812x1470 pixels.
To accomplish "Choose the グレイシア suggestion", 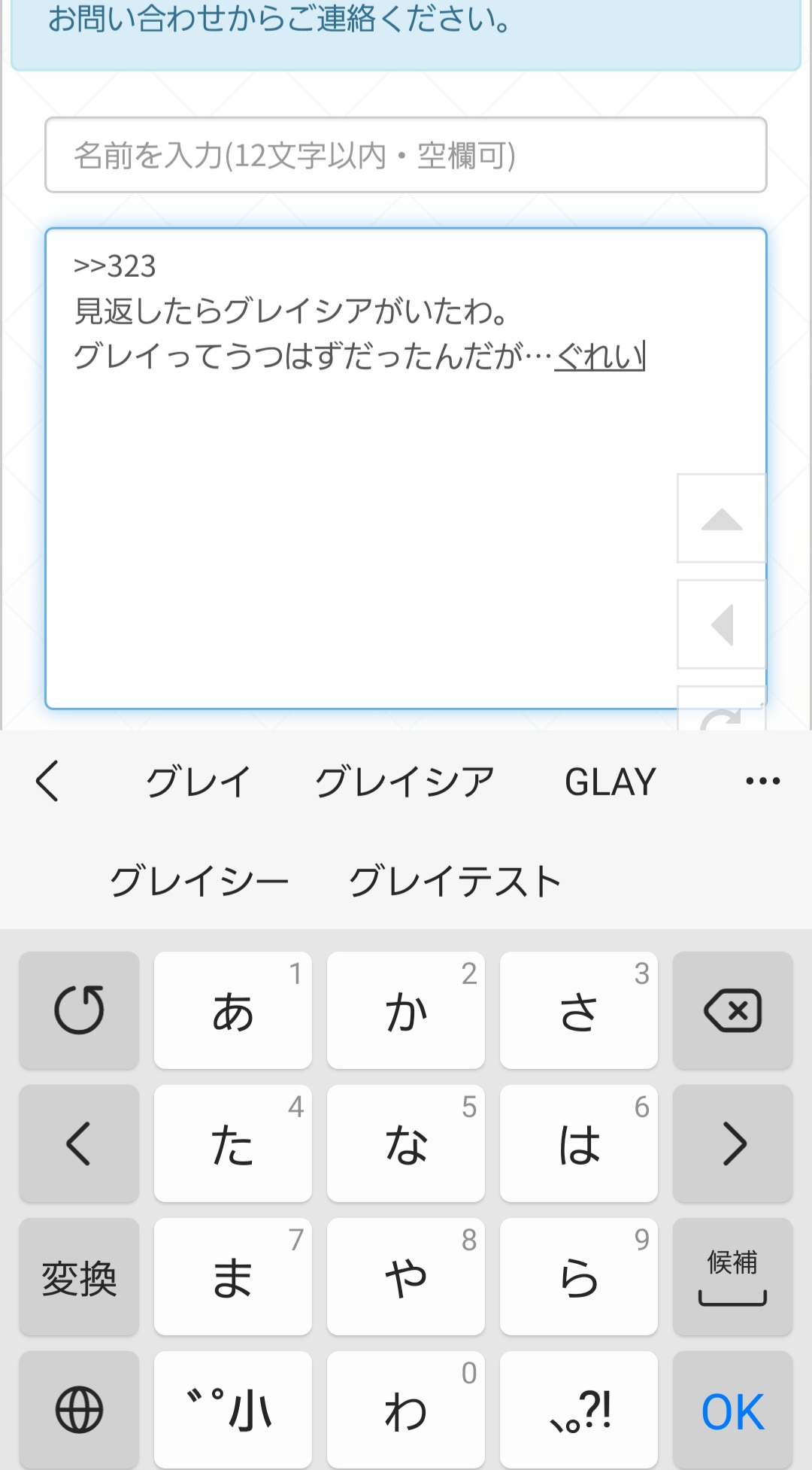I will click(x=404, y=782).
